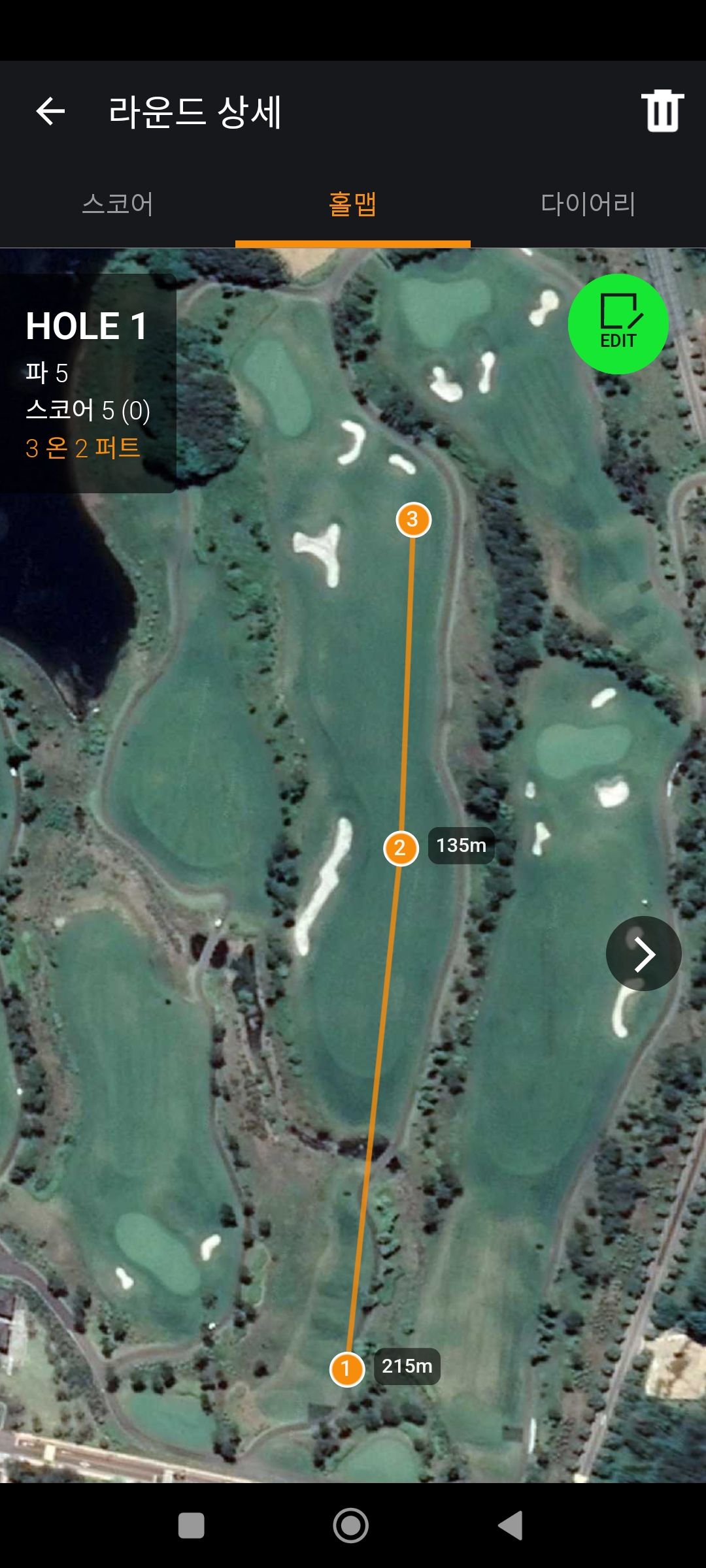706x1568 pixels.
Task: Select the 홀맵 tab
Action: (x=353, y=204)
